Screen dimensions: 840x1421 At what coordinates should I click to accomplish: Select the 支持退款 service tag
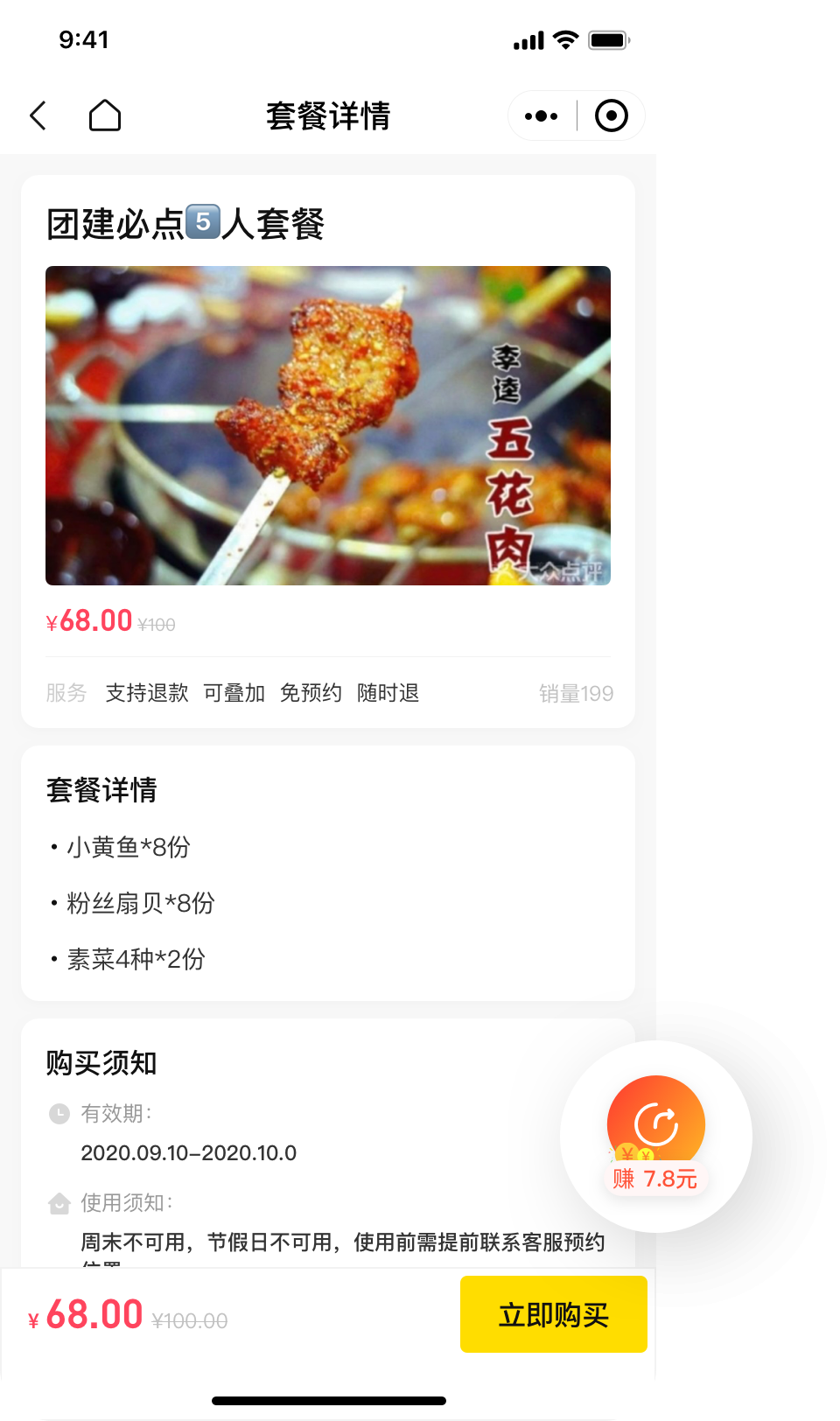coord(147,693)
